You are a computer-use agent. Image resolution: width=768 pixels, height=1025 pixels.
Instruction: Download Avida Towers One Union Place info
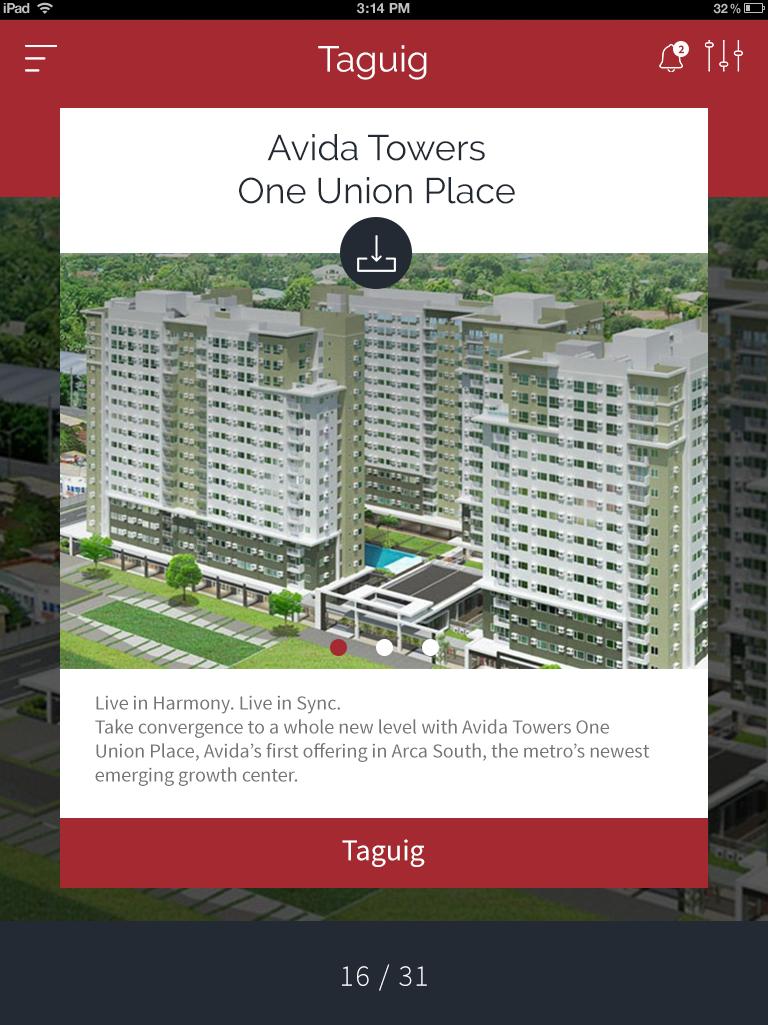point(376,253)
